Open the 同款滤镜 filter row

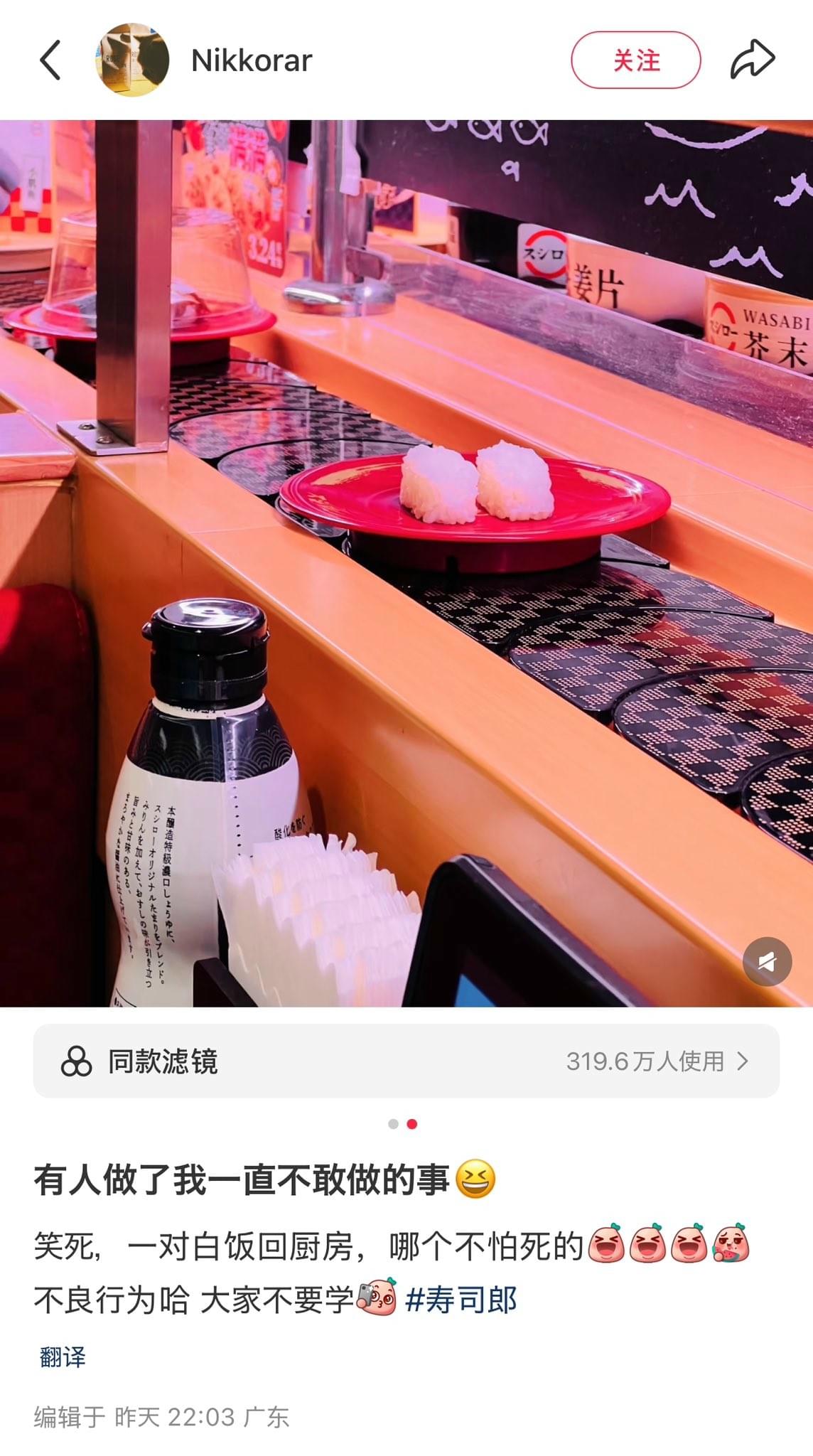click(x=406, y=1061)
